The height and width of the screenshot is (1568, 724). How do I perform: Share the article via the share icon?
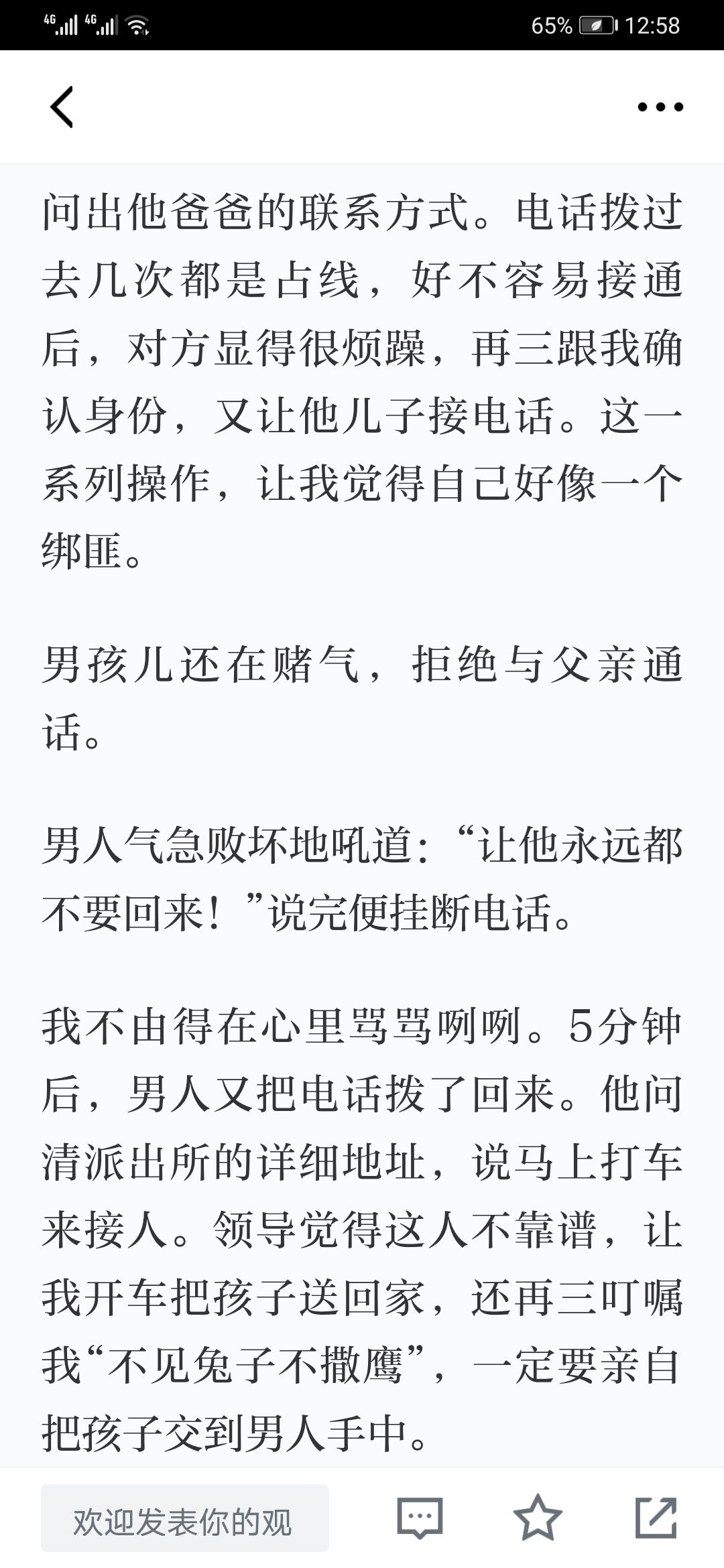pos(656,1518)
